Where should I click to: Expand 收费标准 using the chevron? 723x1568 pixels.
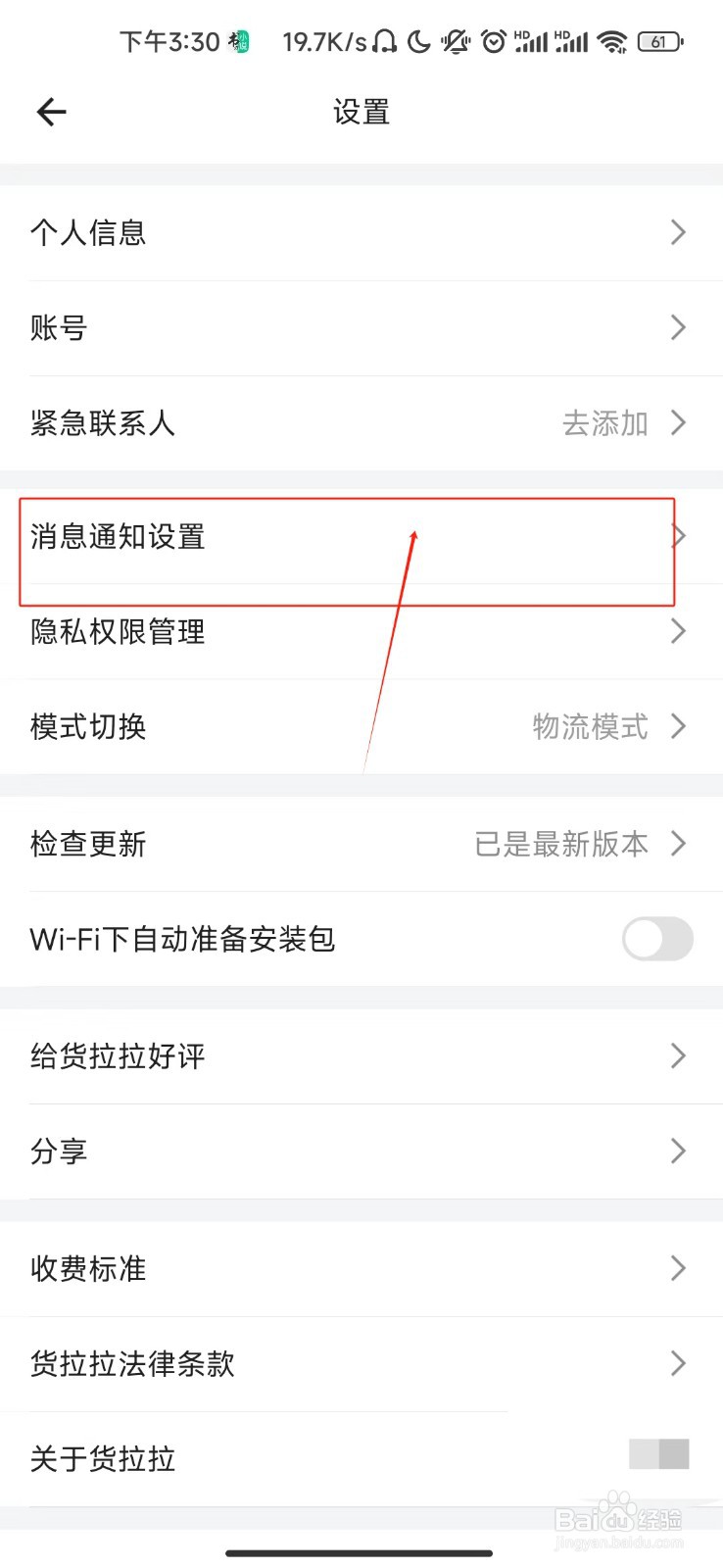coord(677,1268)
